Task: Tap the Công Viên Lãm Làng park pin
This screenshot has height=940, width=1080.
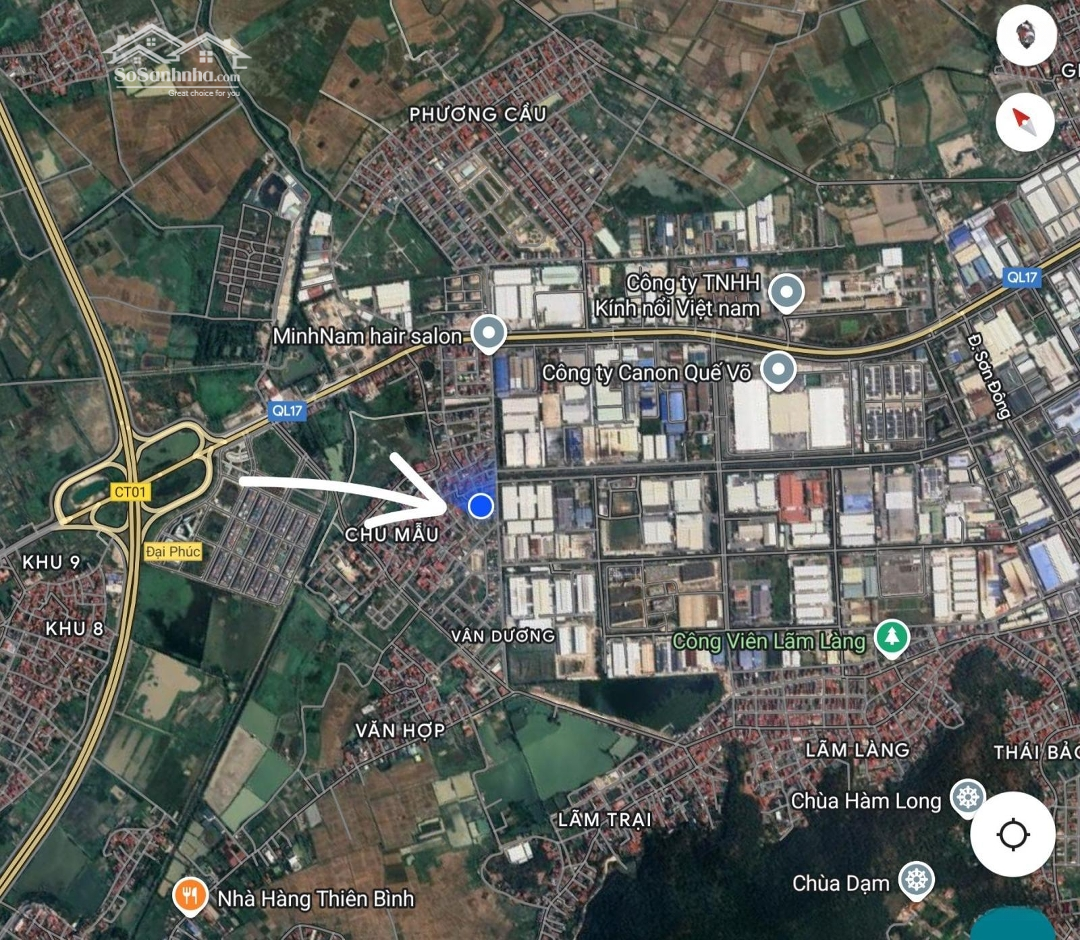Action: pos(890,637)
